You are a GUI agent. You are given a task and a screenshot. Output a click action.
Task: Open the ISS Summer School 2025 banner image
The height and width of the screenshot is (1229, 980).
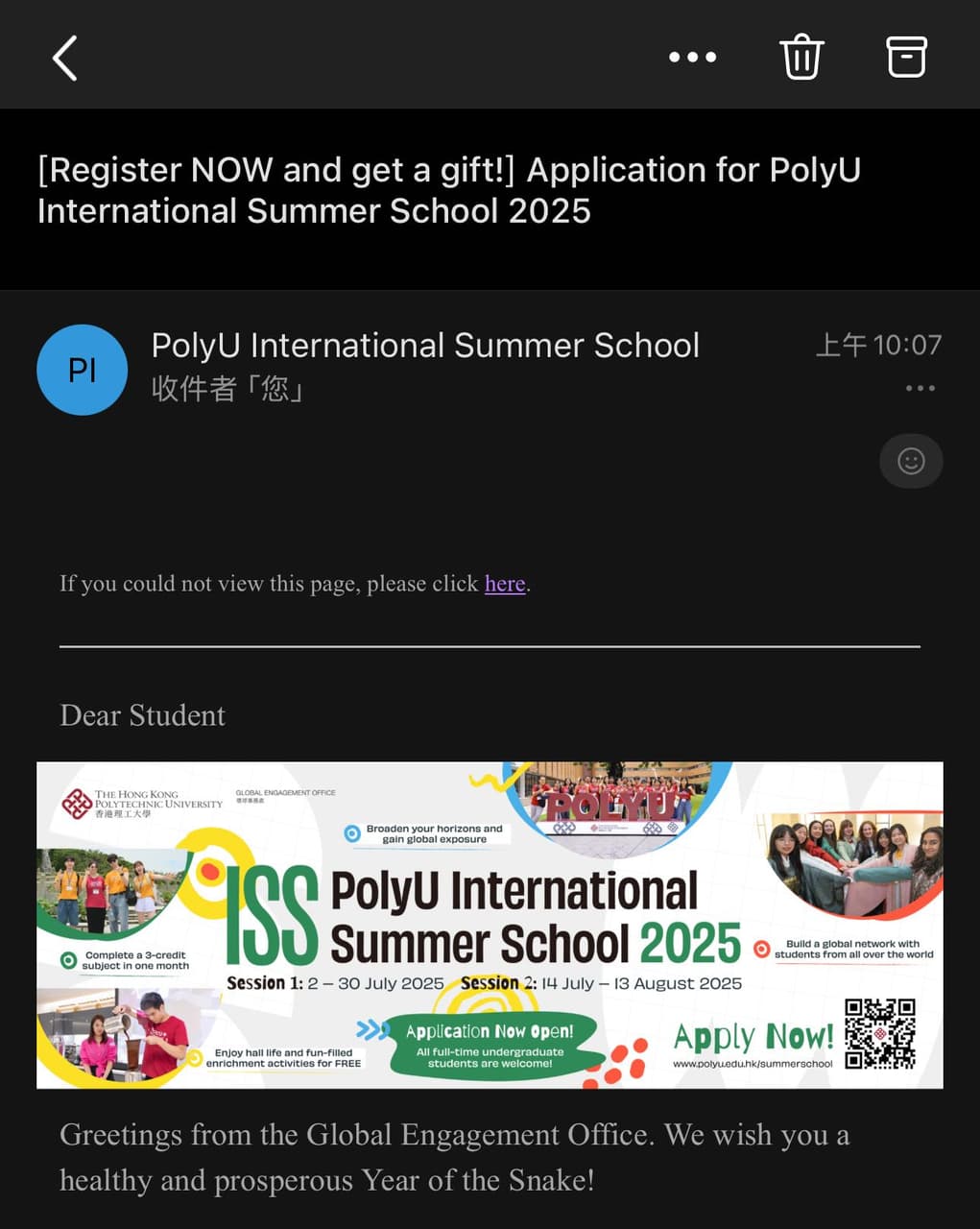[490, 922]
